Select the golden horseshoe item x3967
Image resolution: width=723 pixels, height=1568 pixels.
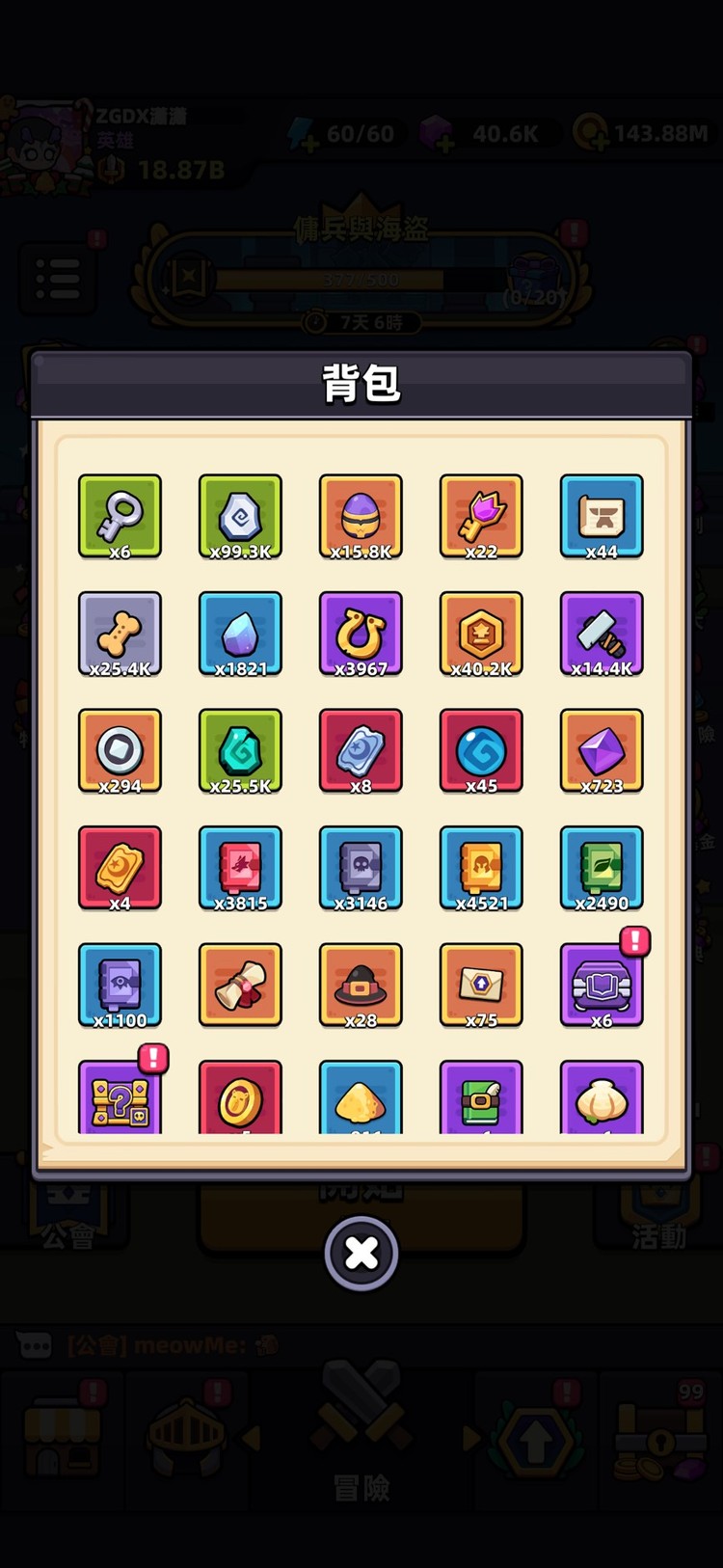point(361,634)
